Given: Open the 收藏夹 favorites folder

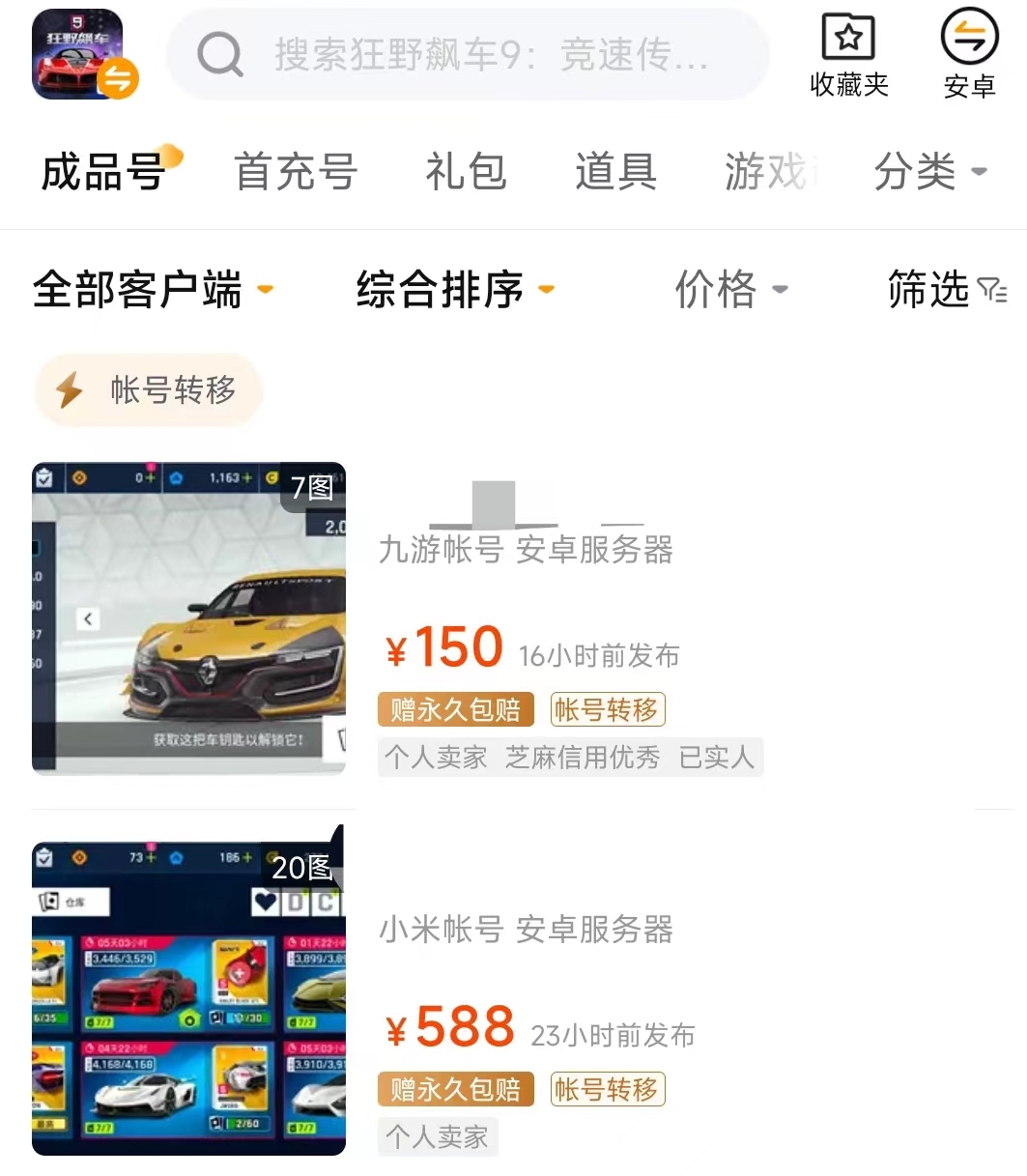Looking at the screenshot, I should click(848, 55).
